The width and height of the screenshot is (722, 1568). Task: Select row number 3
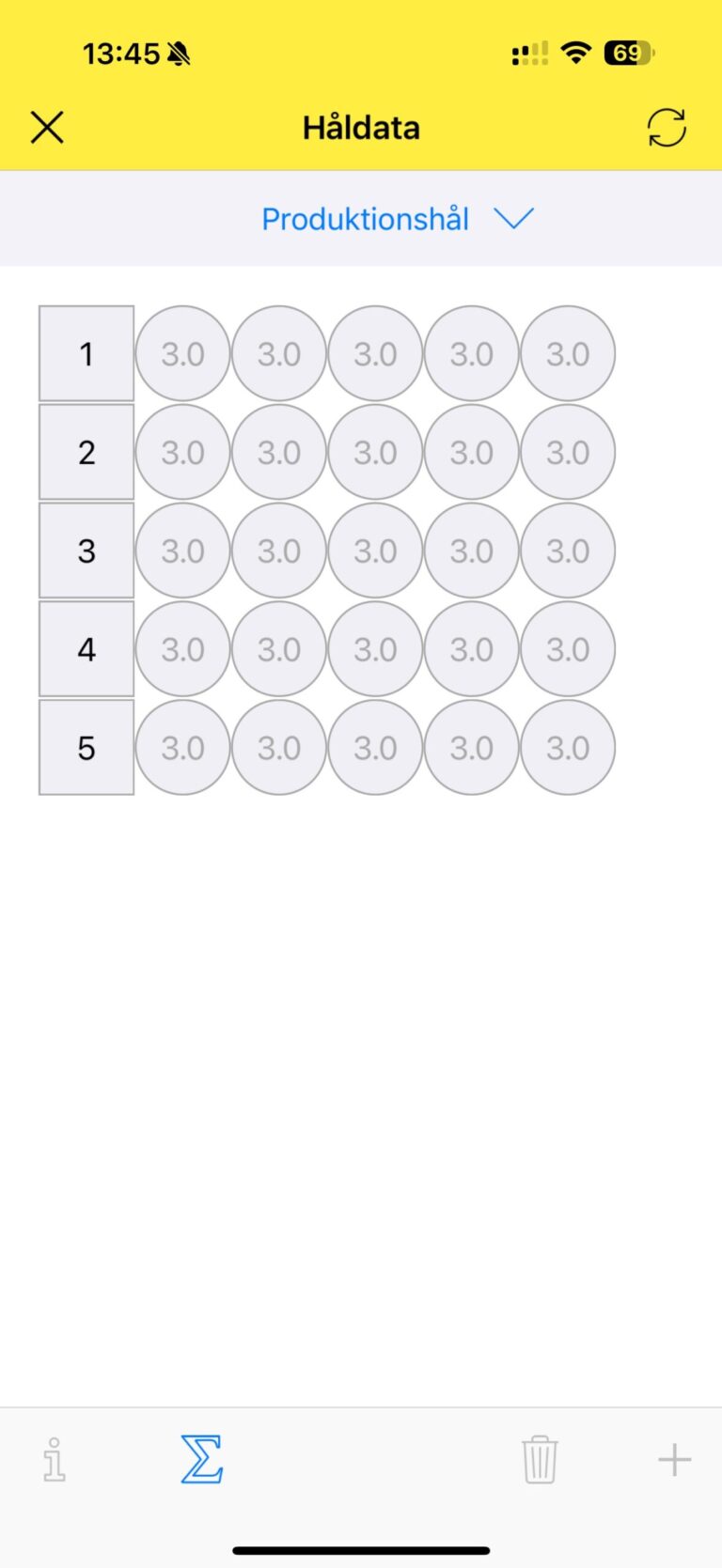86,551
